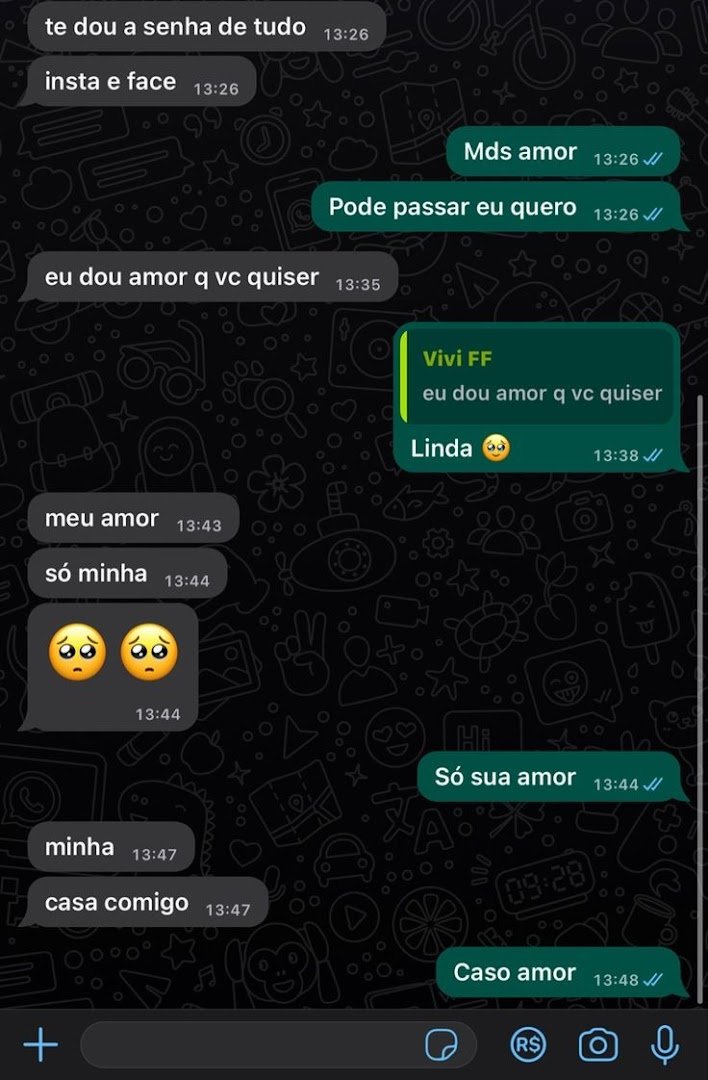Open the attachment plus menu
This screenshot has height=1080, width=708.
coord(40,1046)
